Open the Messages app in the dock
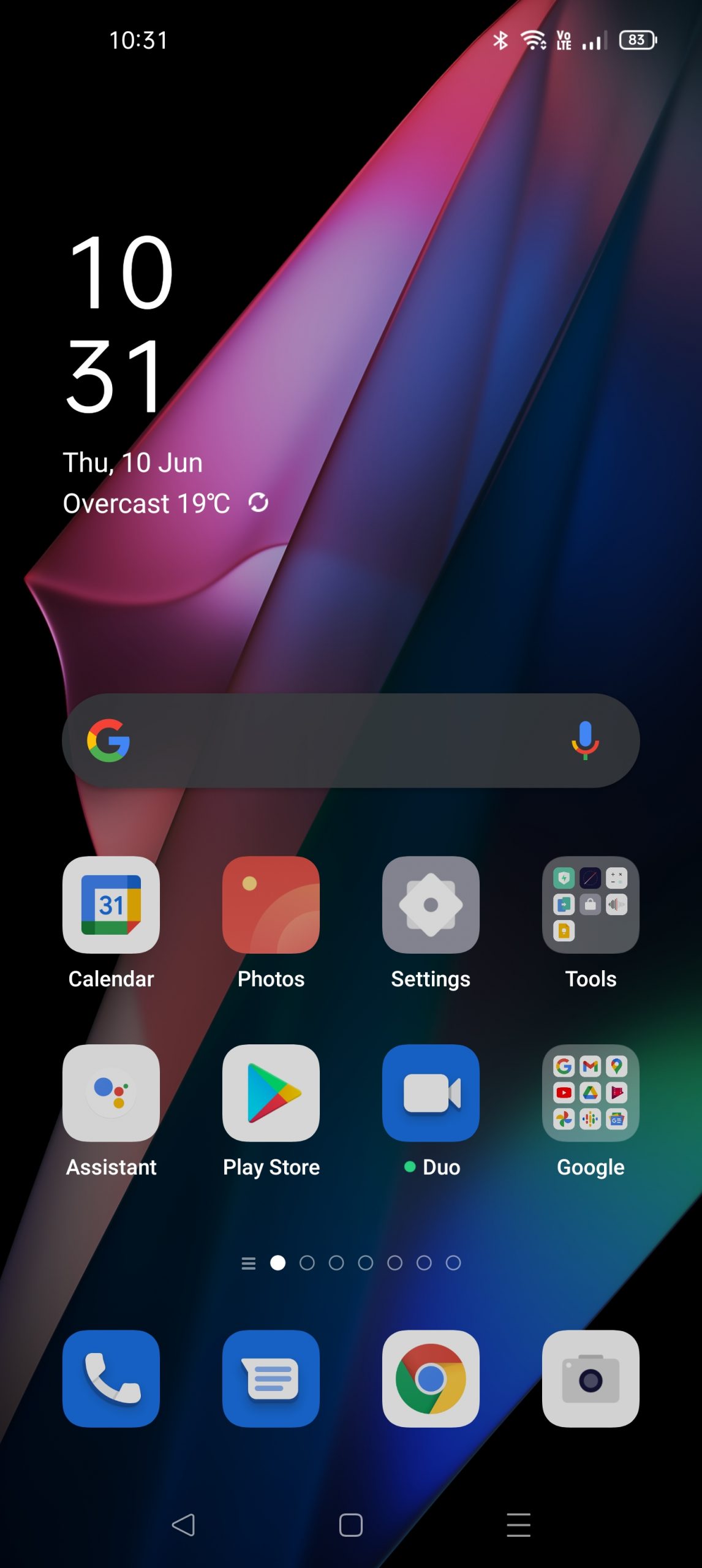 click(271, 1378)
